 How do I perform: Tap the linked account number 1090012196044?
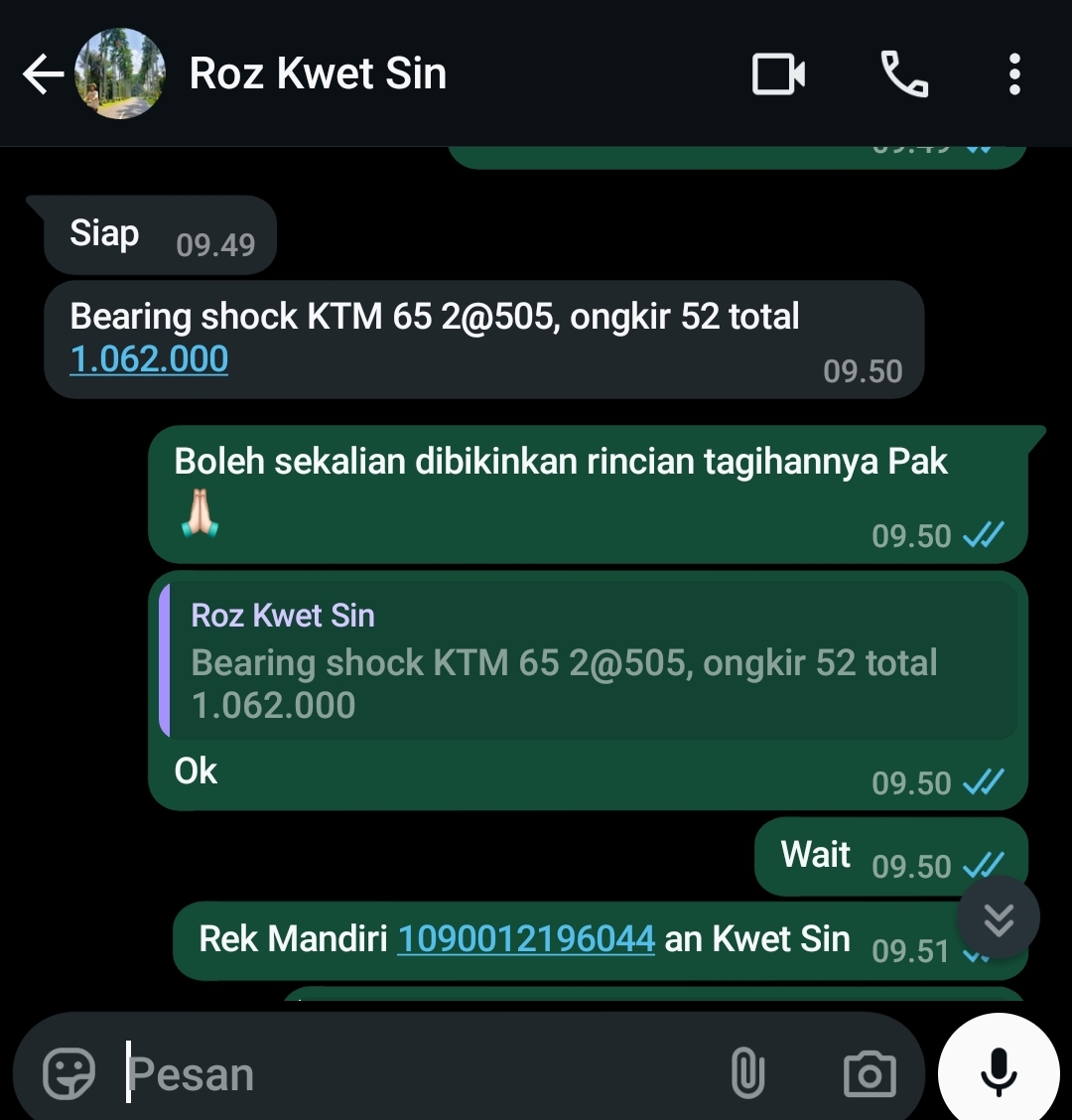point(526,939)
